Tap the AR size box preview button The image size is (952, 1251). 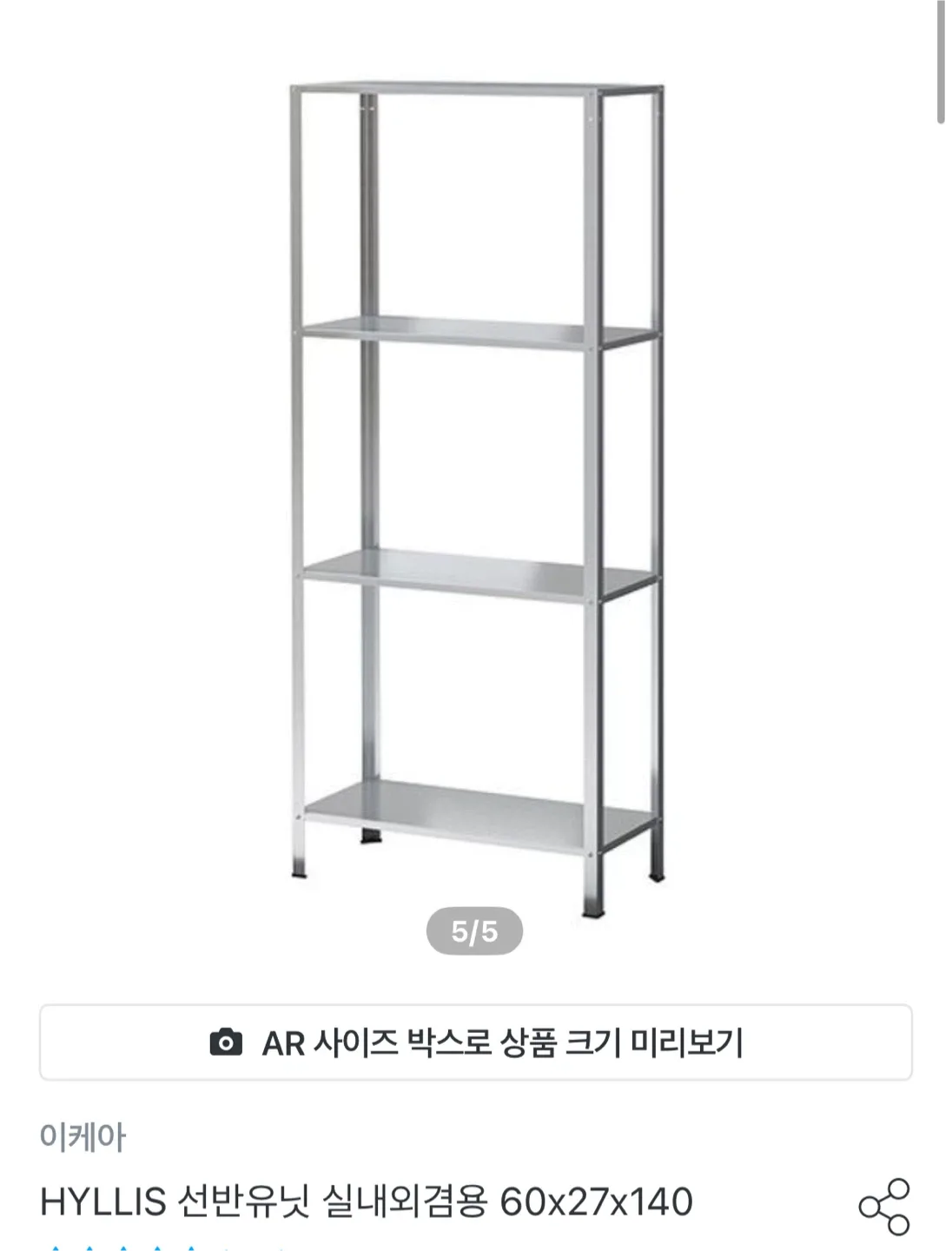(475, 1042)
